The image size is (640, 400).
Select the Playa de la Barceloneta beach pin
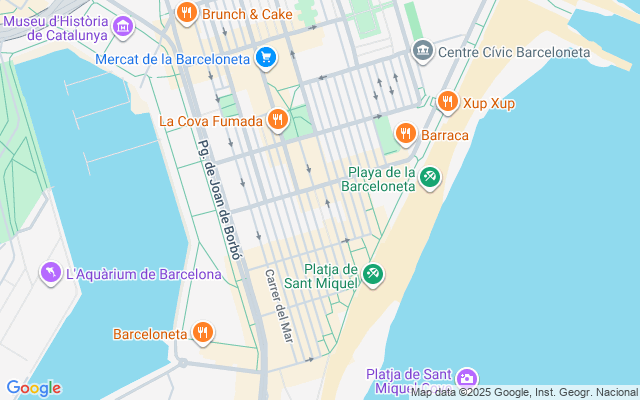point(430,178)
